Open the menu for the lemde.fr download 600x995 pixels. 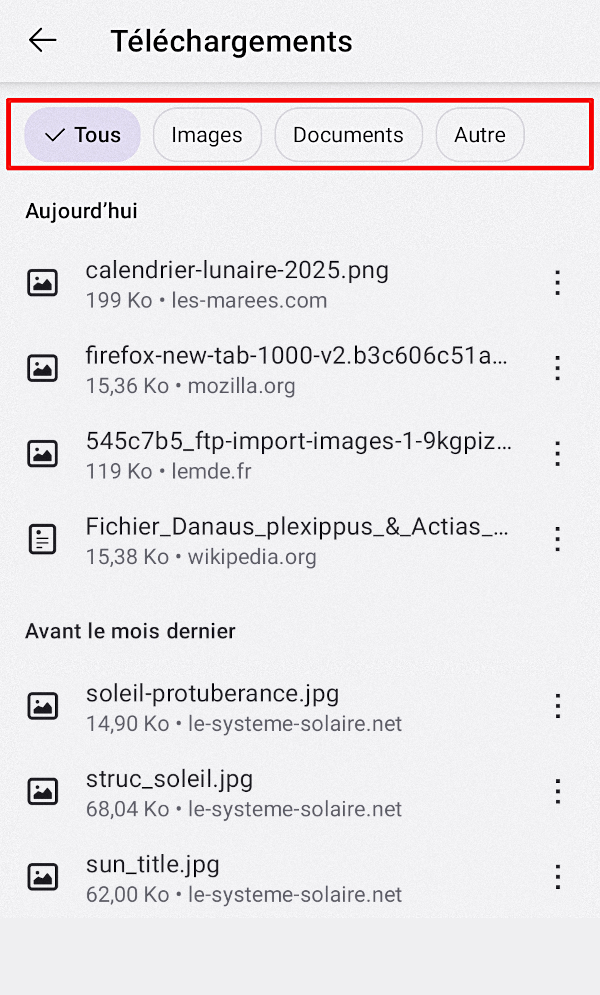coord(558,454)
